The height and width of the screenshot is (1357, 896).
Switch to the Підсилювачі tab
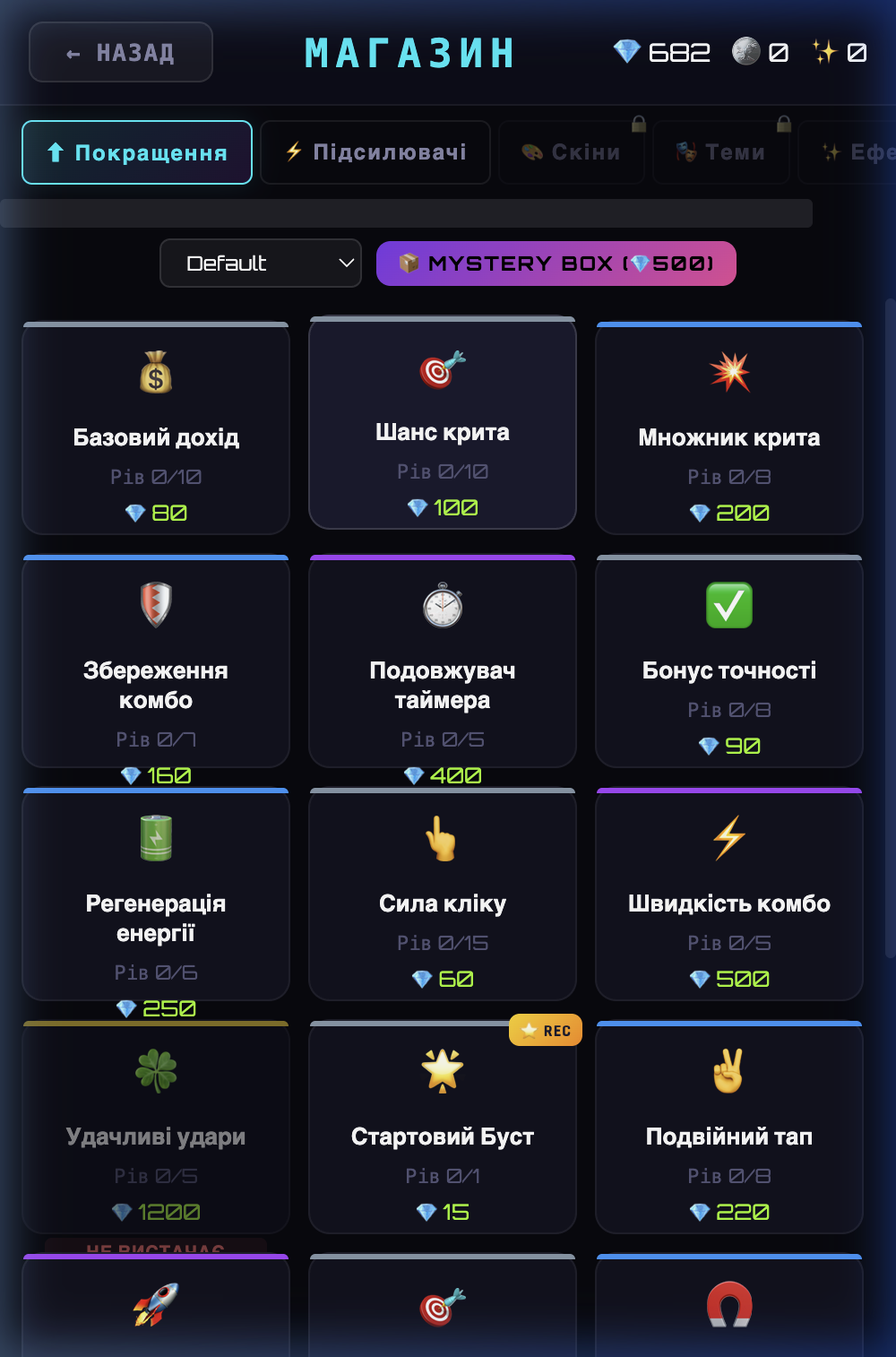(375, 152)
